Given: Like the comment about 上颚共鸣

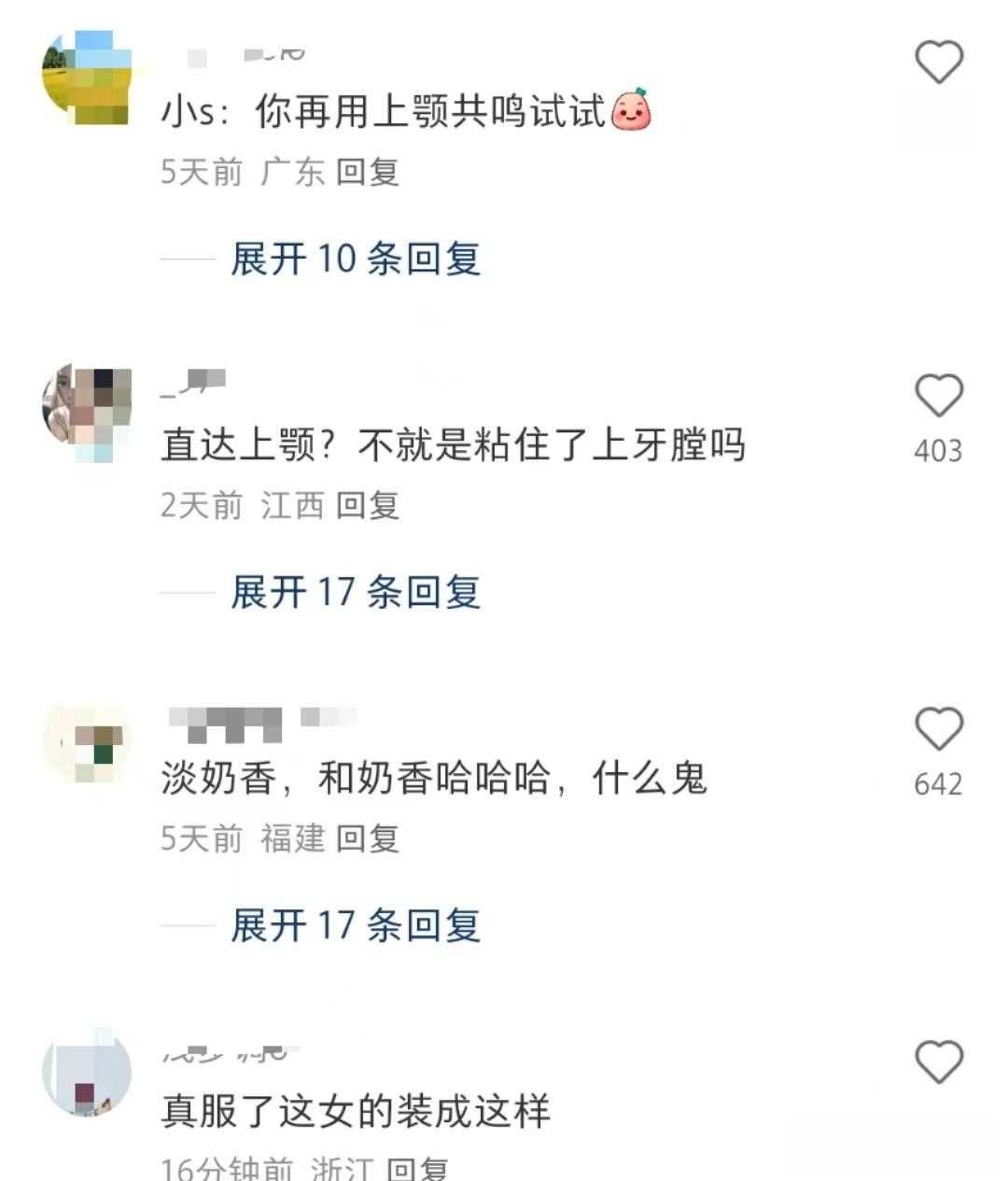Looking at the screenshot, I should [938, 63].
